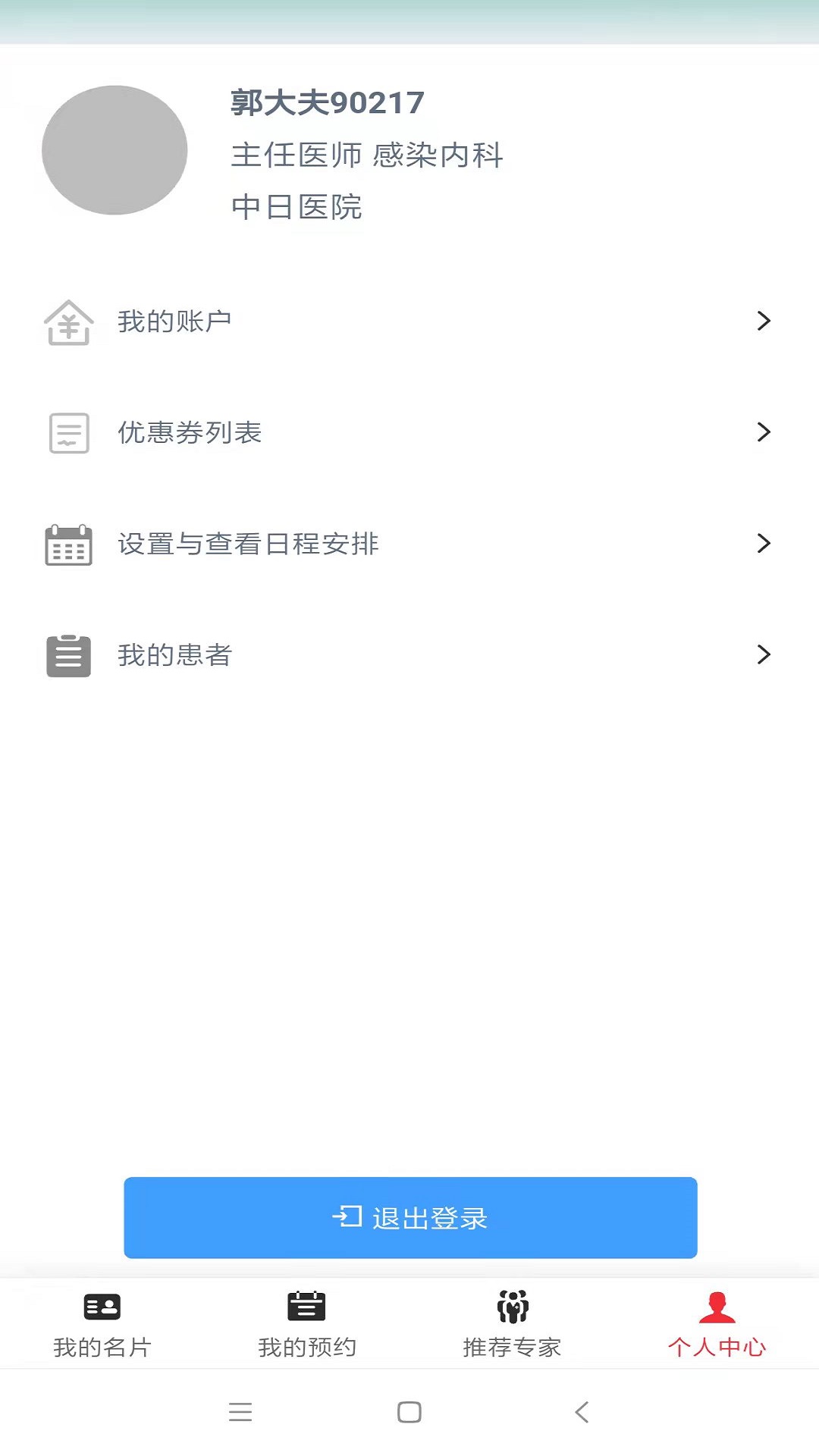Click the calendar icon beside 设置与查看日程安排
This screenshot has width=819, height=1456.
coord(69,543)
